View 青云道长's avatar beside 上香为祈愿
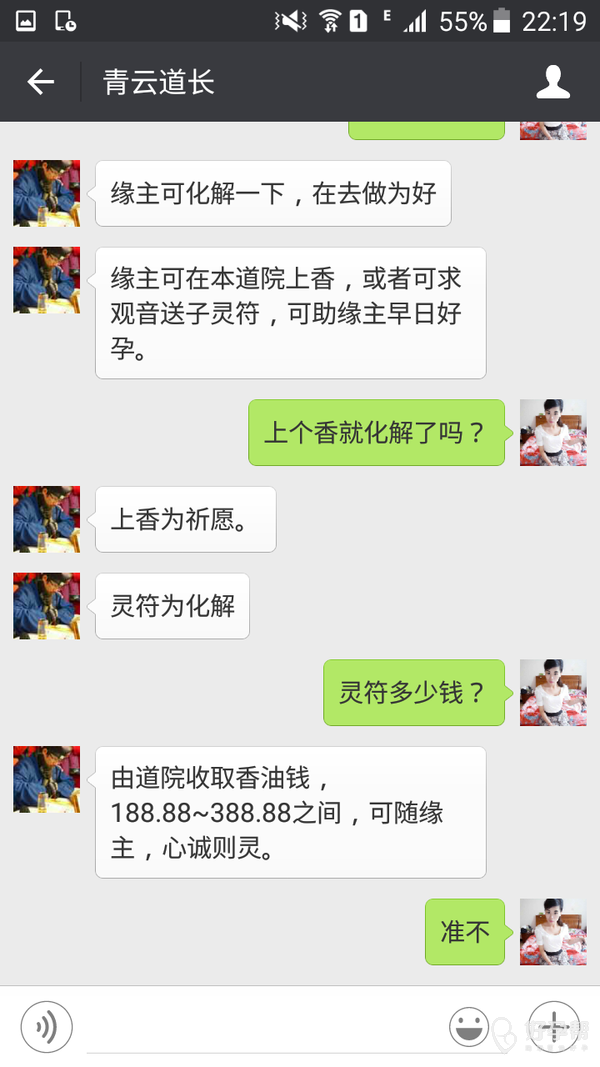 point(47,519)
